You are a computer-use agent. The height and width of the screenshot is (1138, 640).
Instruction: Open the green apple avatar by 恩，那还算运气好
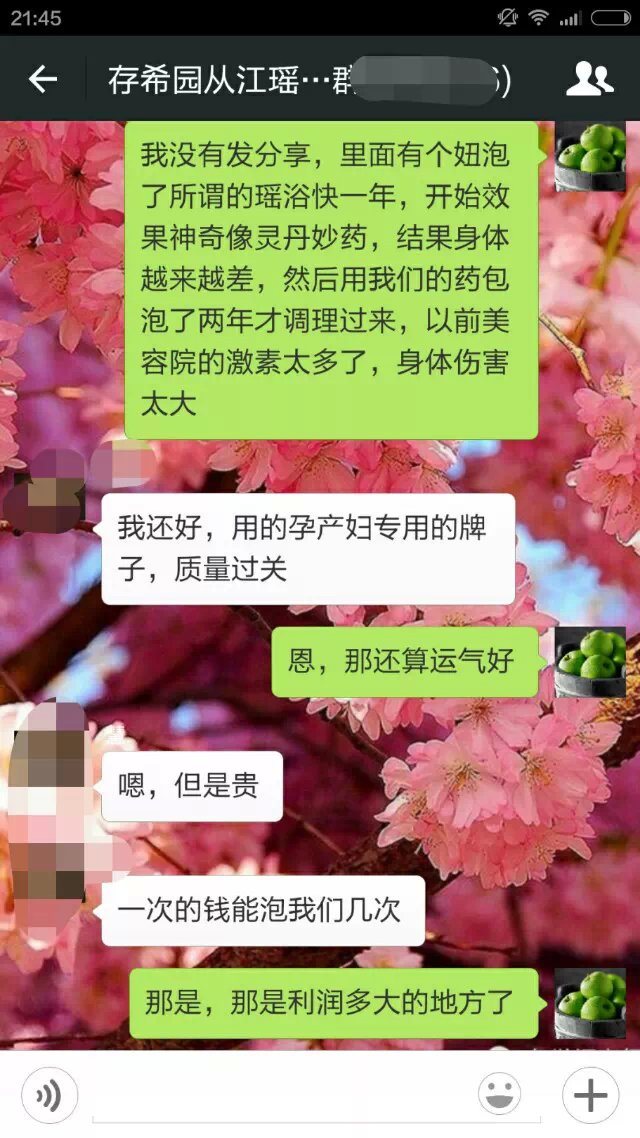pyautogui.click(x=590, y=662)
